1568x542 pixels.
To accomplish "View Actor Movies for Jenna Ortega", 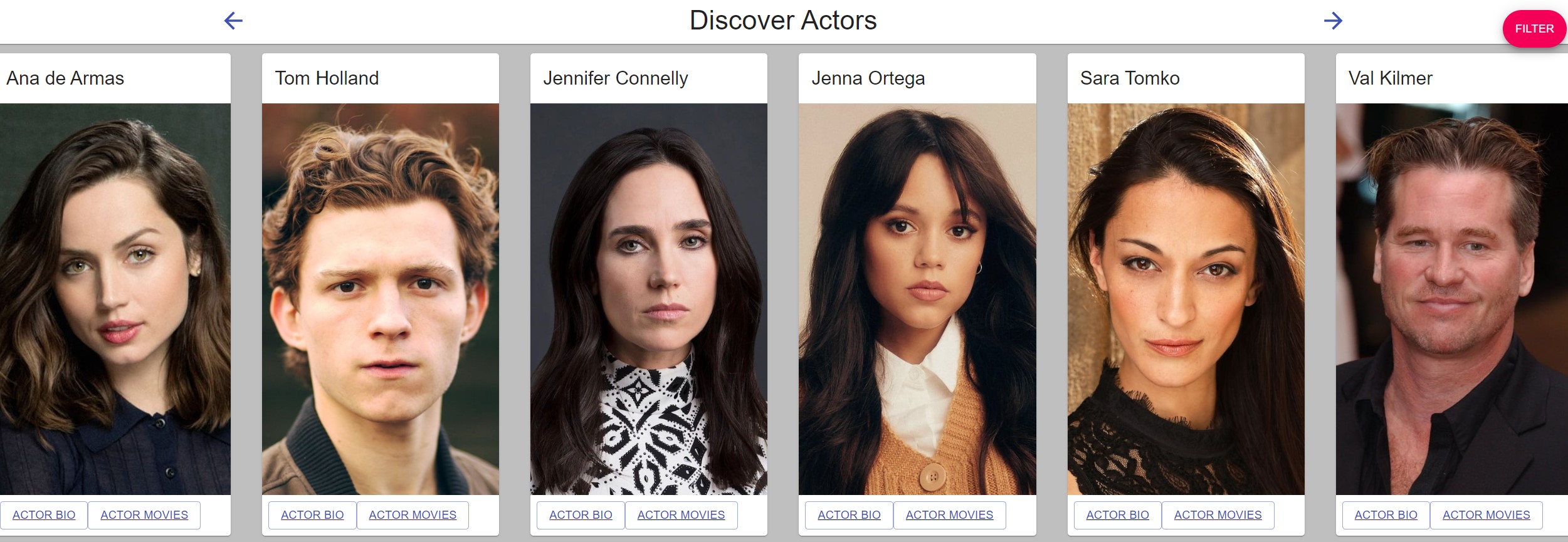I will click(949, 515).
